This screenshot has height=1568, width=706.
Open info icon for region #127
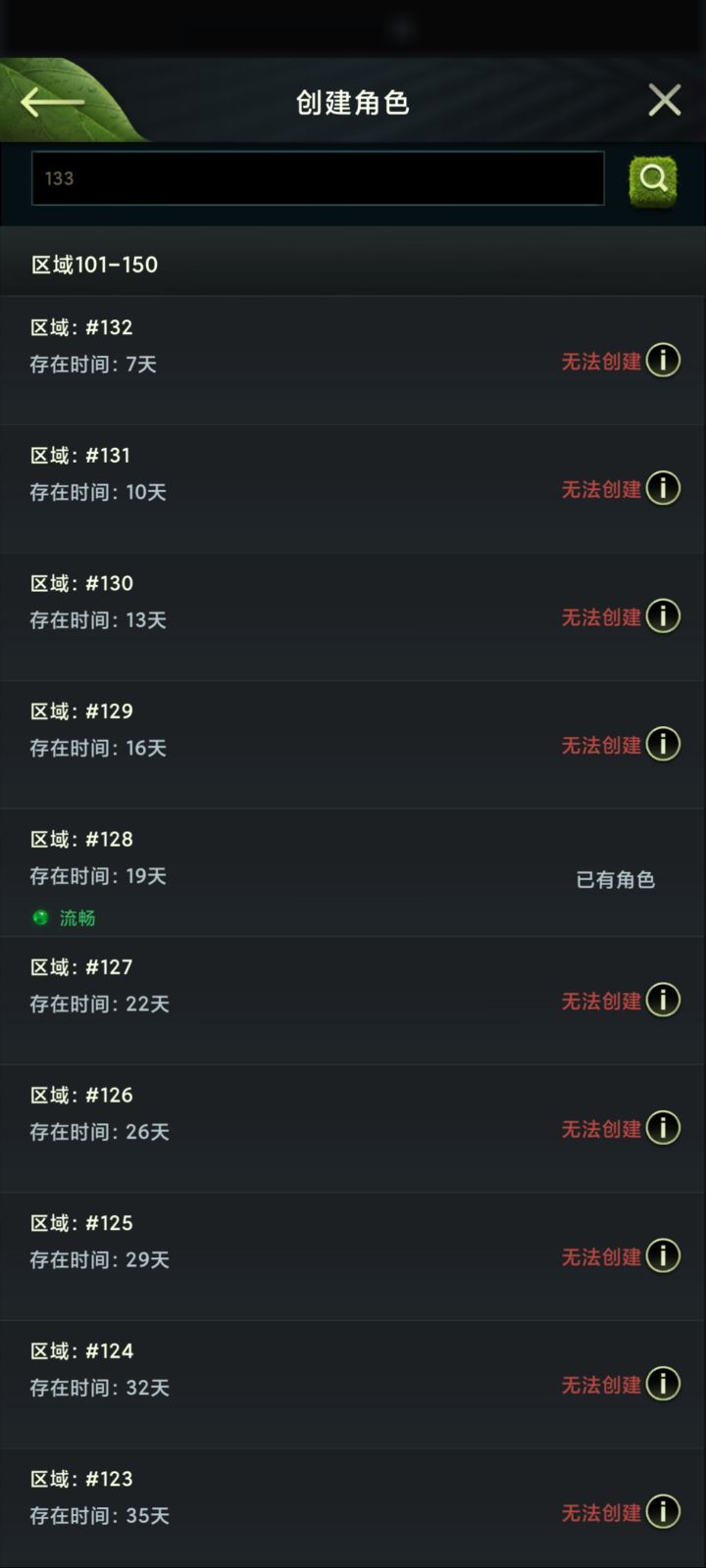coord(663,1001)
